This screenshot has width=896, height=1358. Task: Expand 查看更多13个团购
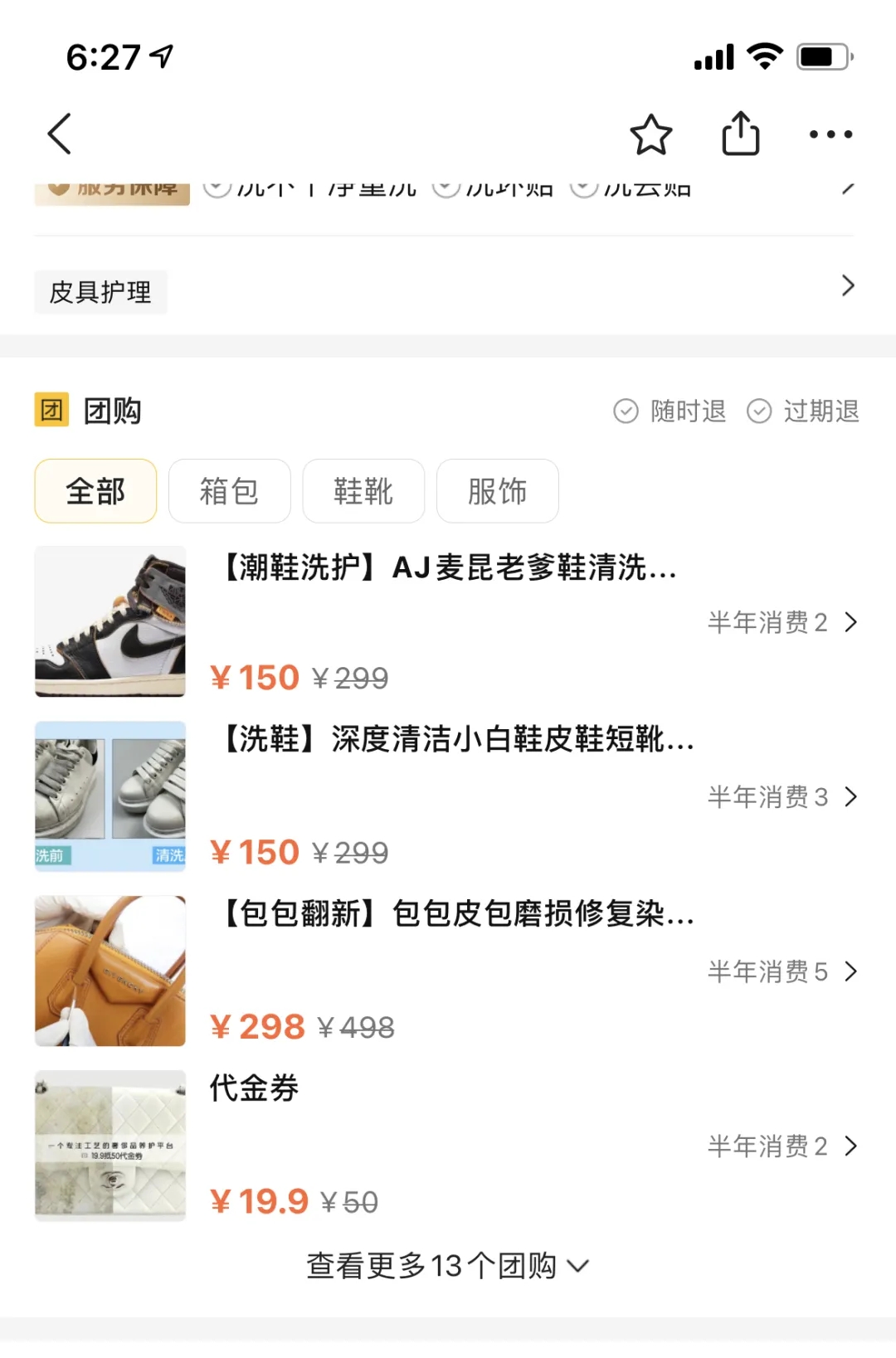[447, 1267]
